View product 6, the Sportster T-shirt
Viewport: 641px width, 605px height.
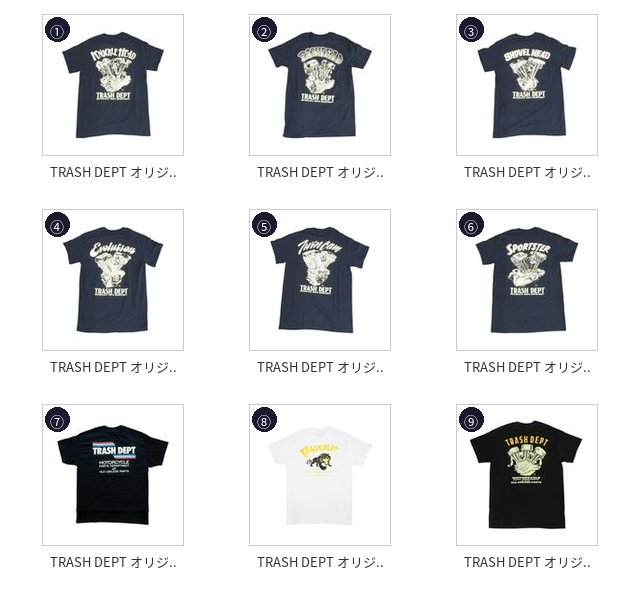(x=527, y=280)
